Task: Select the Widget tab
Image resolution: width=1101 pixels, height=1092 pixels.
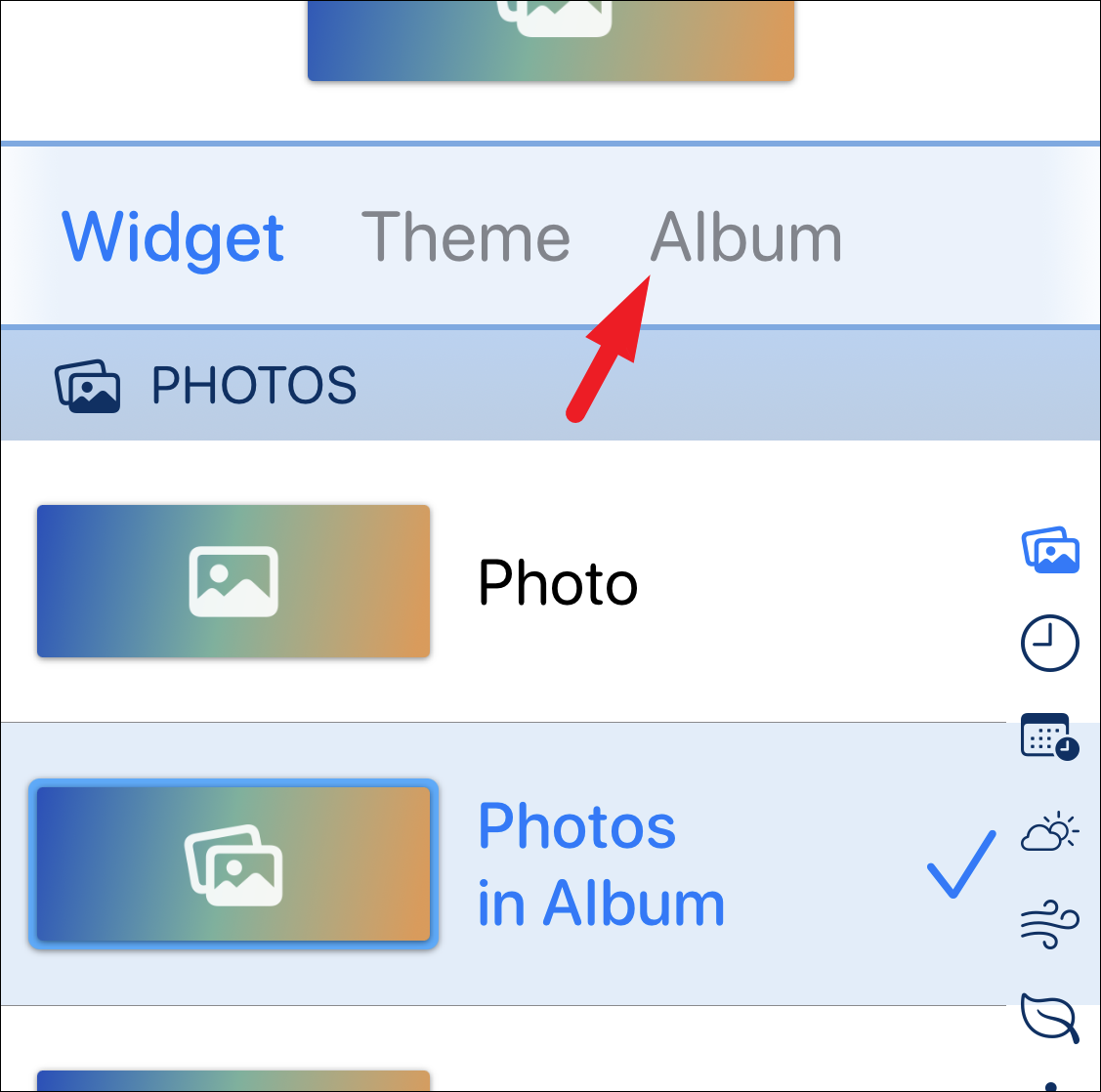Action: click(173, 238)
